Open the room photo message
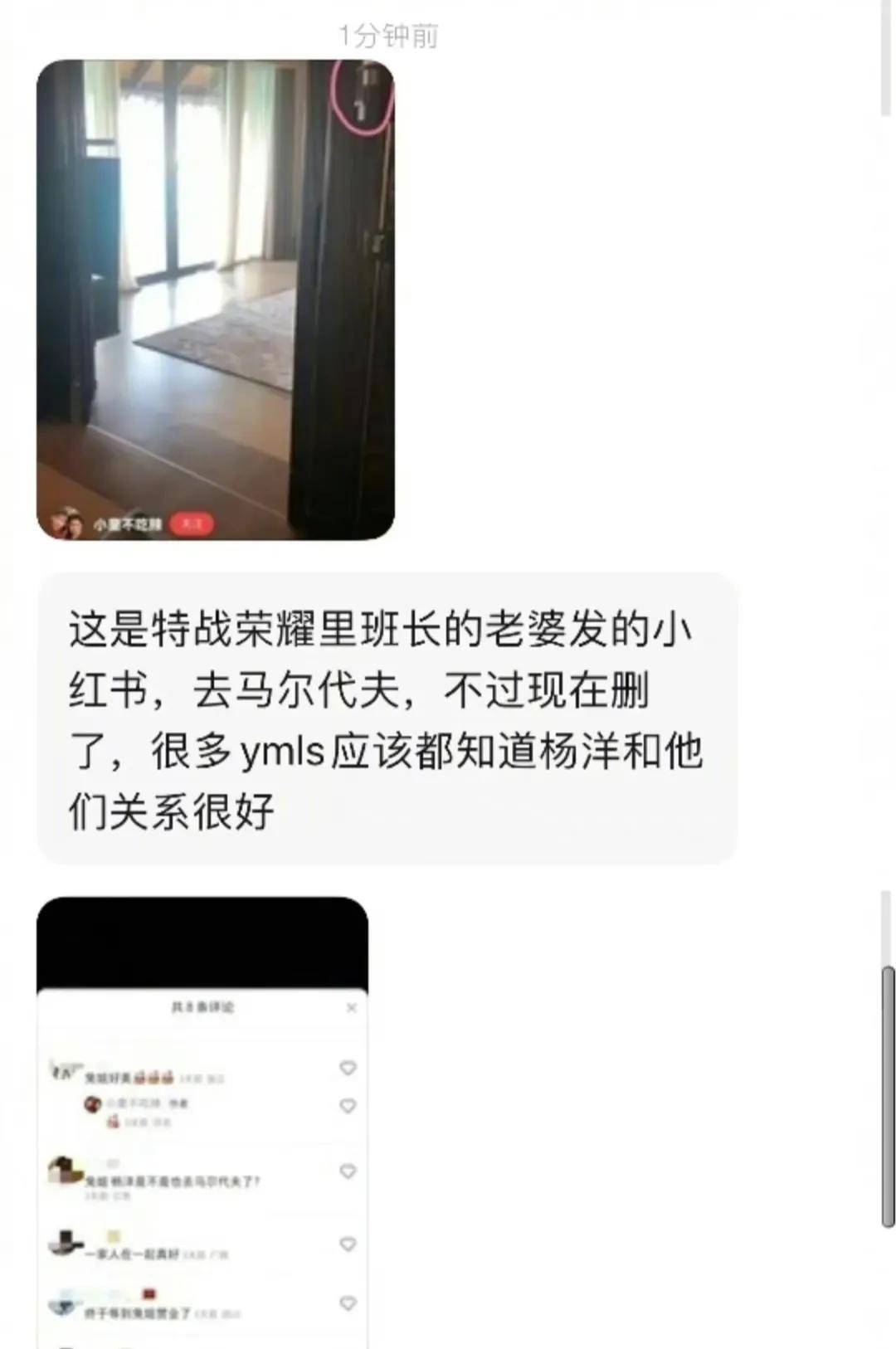The image size is (896, 1349). coord(215,300)
